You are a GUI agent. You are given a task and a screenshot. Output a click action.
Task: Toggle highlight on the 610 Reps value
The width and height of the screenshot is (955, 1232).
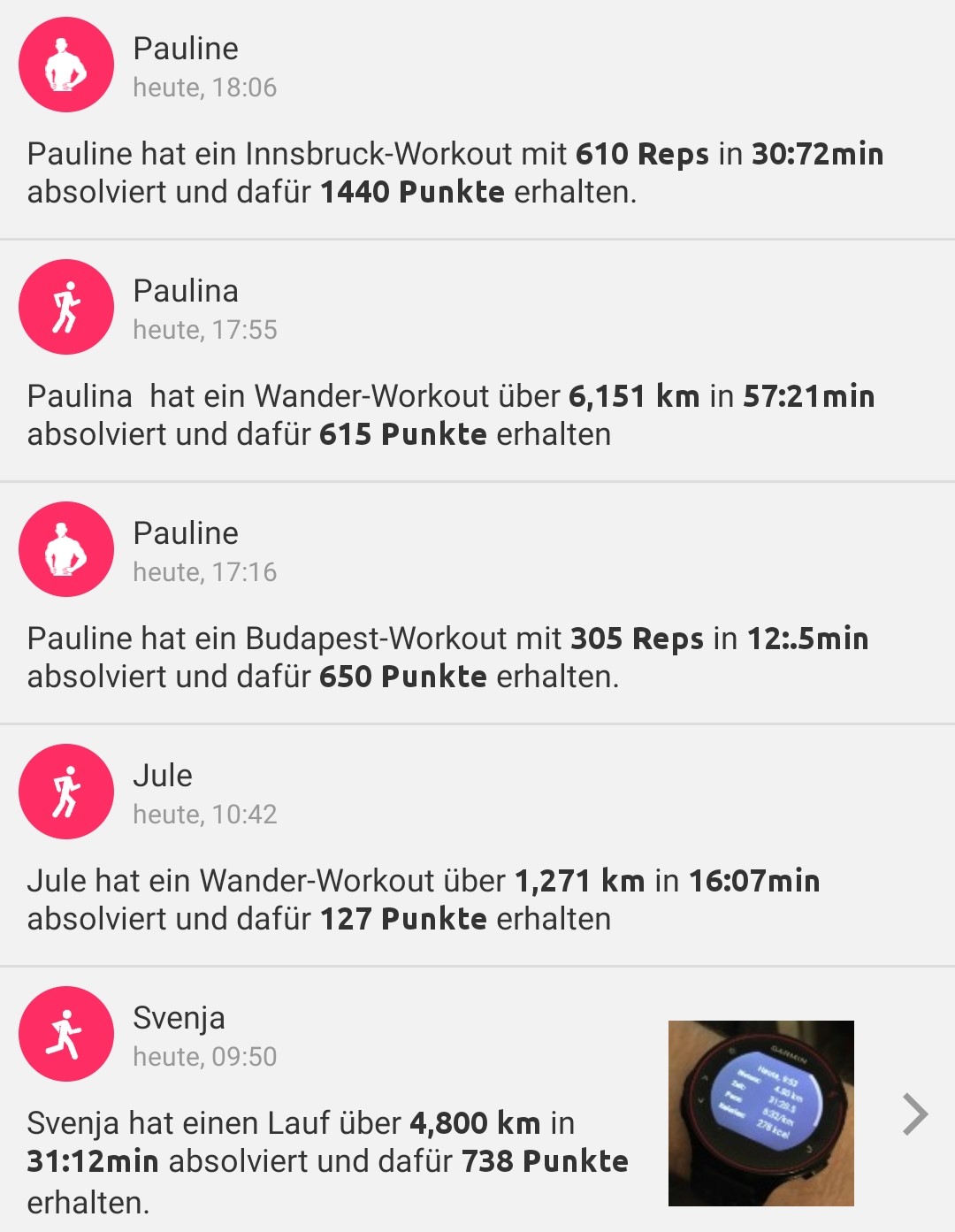click(x=645, y=155)
